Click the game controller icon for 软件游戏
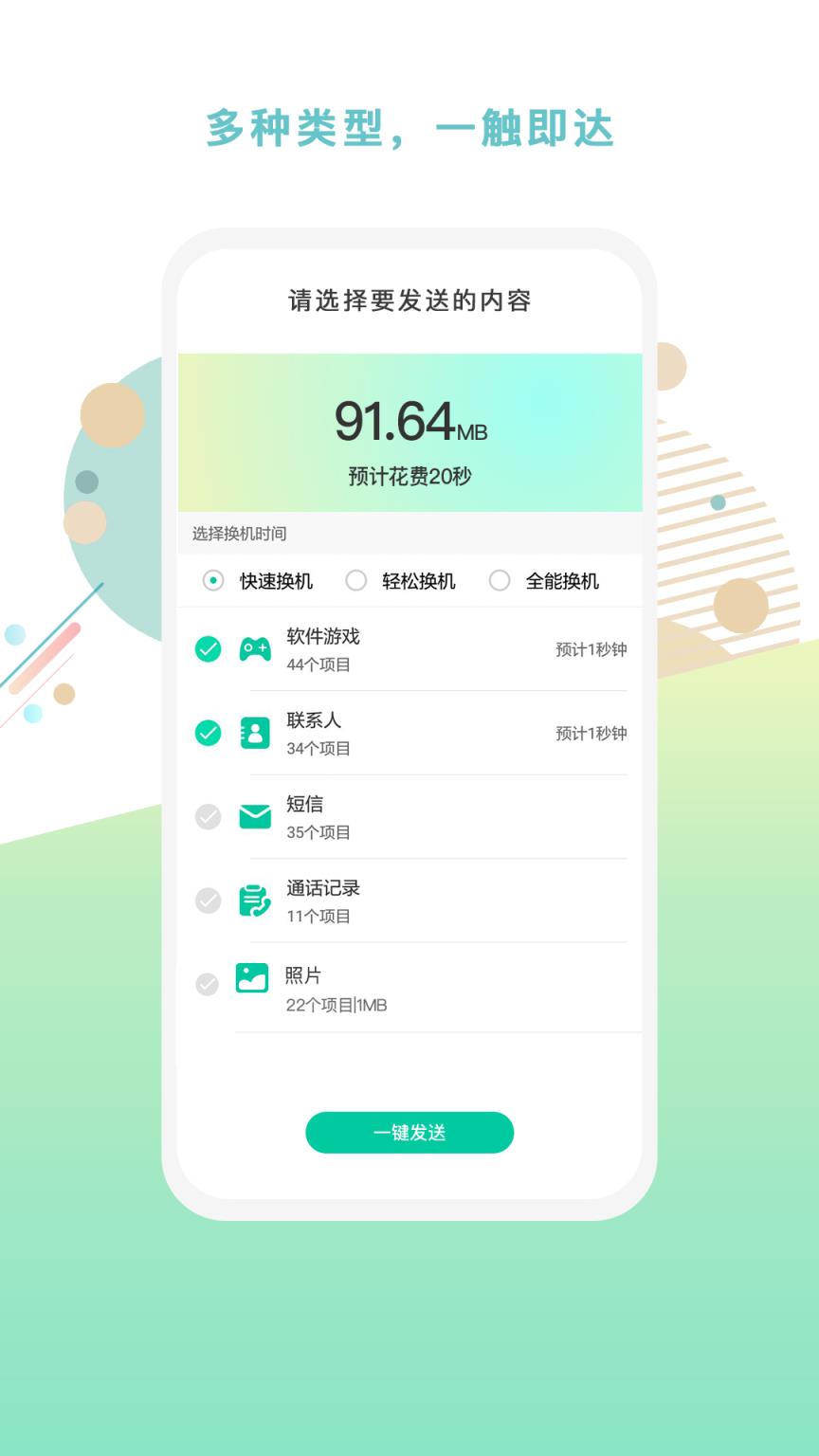This screenshot has height=1456, width=819. click(x=253, y=649)
